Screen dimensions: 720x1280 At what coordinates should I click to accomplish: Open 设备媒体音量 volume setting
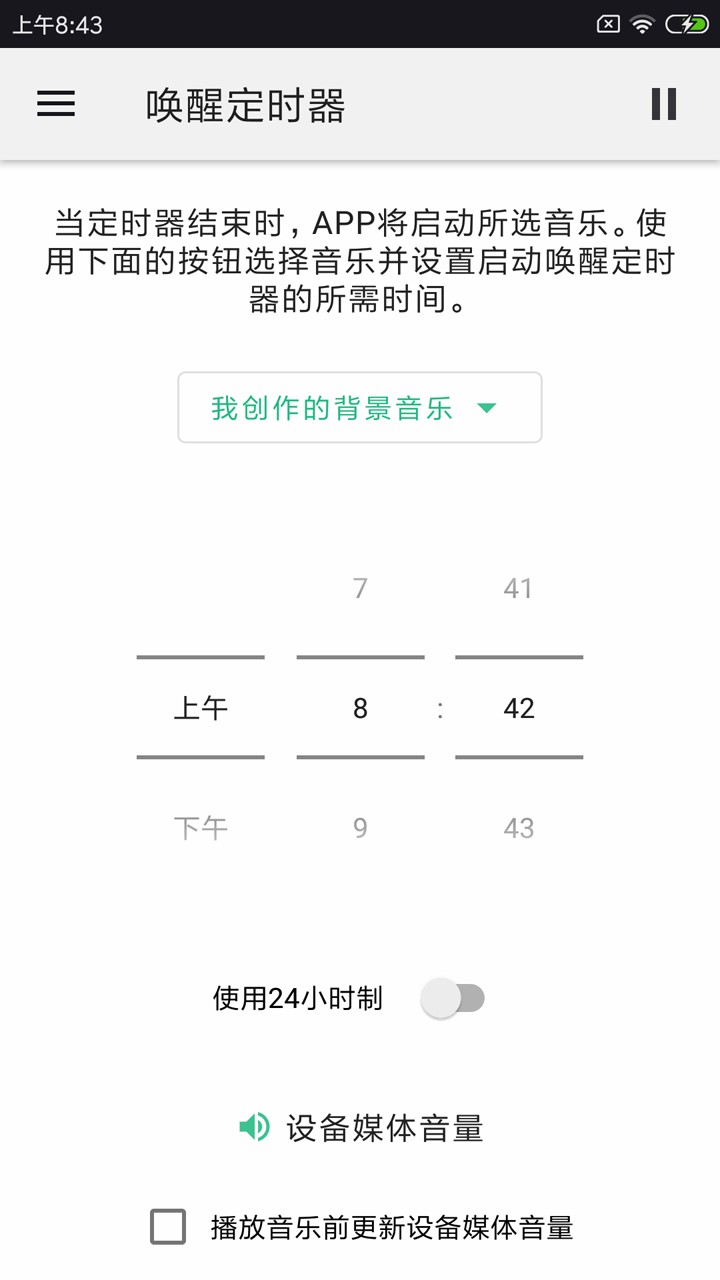pos(360,1128)
